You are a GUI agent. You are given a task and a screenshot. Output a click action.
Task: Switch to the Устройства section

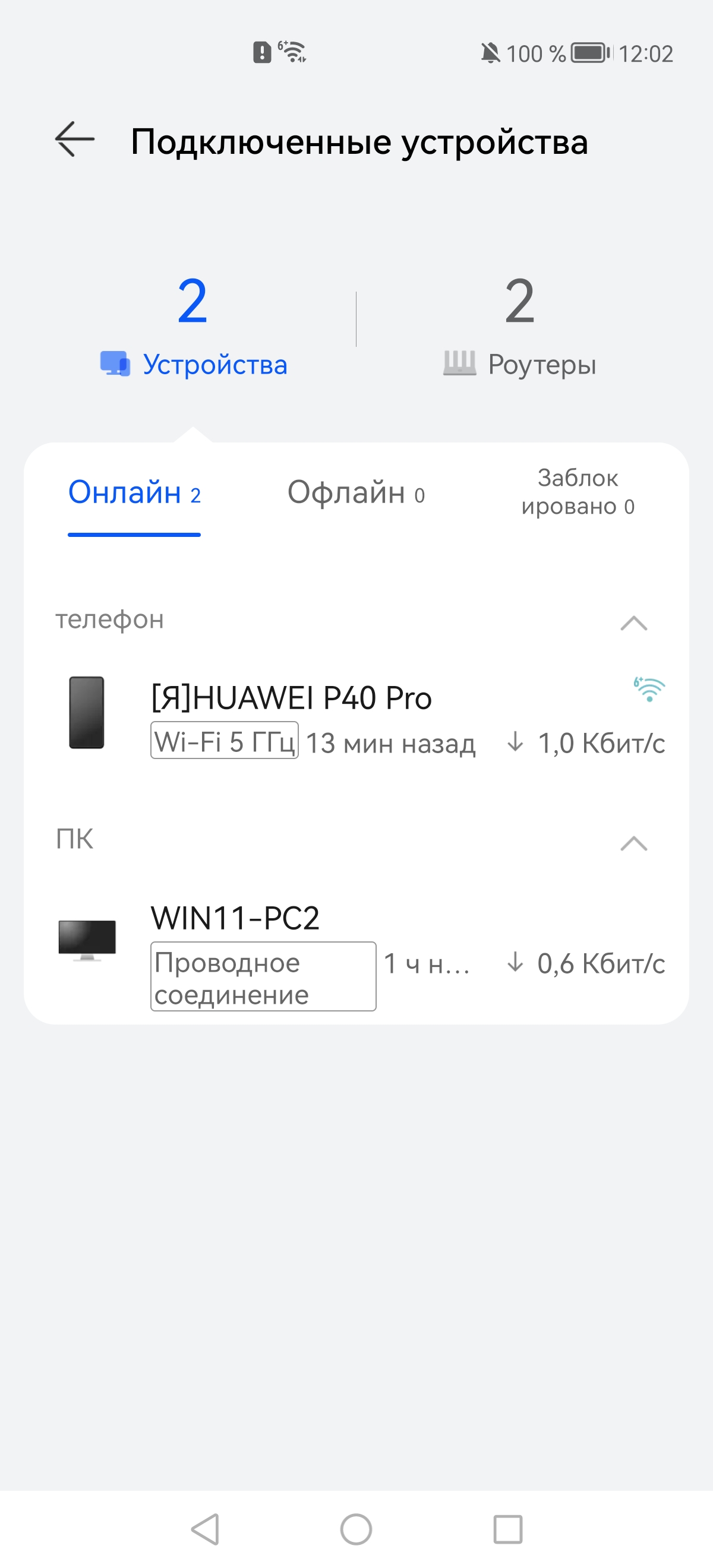193,327
